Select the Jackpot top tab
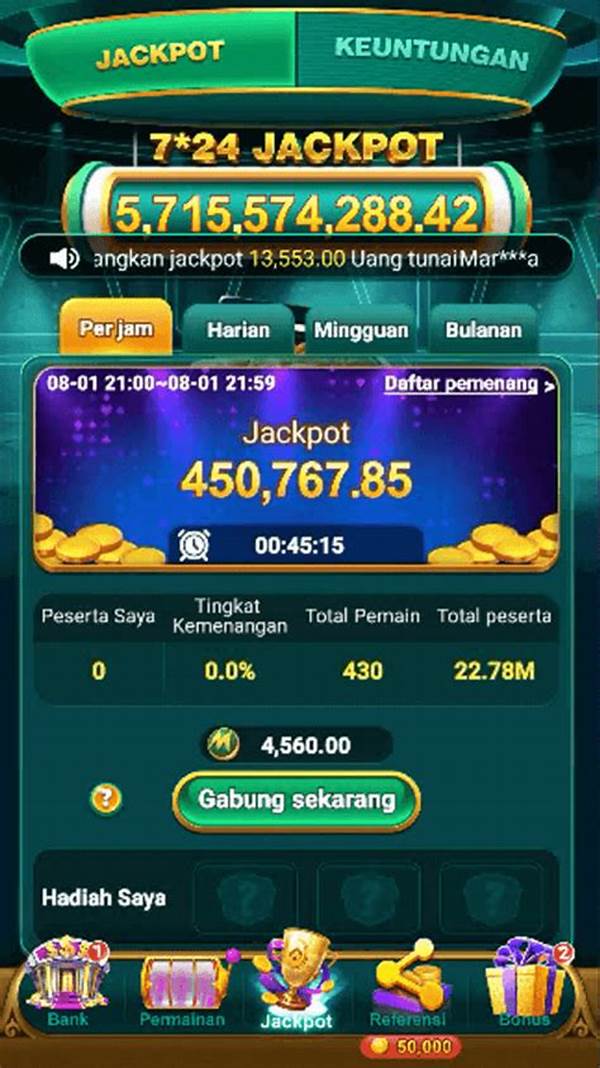 (x=161, y=54)
